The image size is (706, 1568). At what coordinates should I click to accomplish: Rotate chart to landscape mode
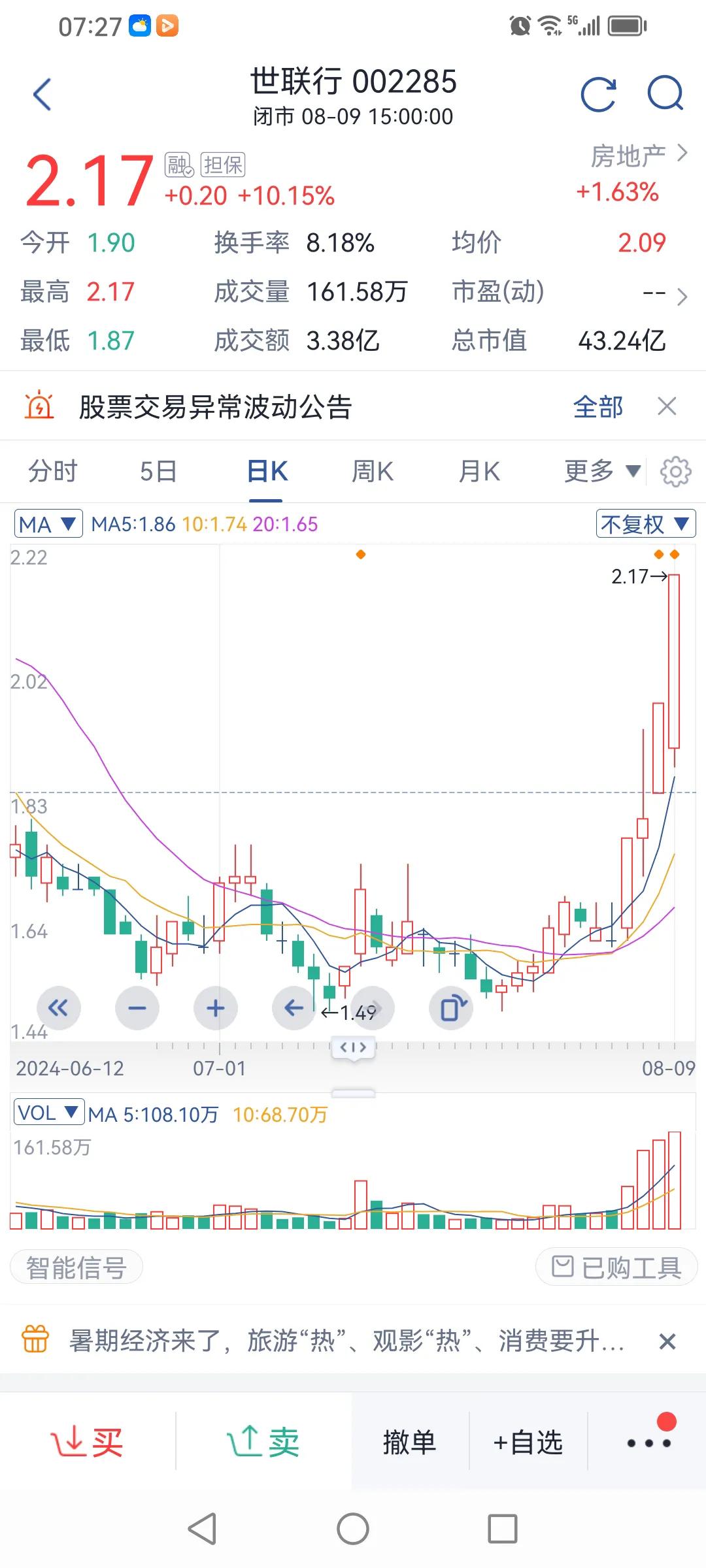[450, 1008]
